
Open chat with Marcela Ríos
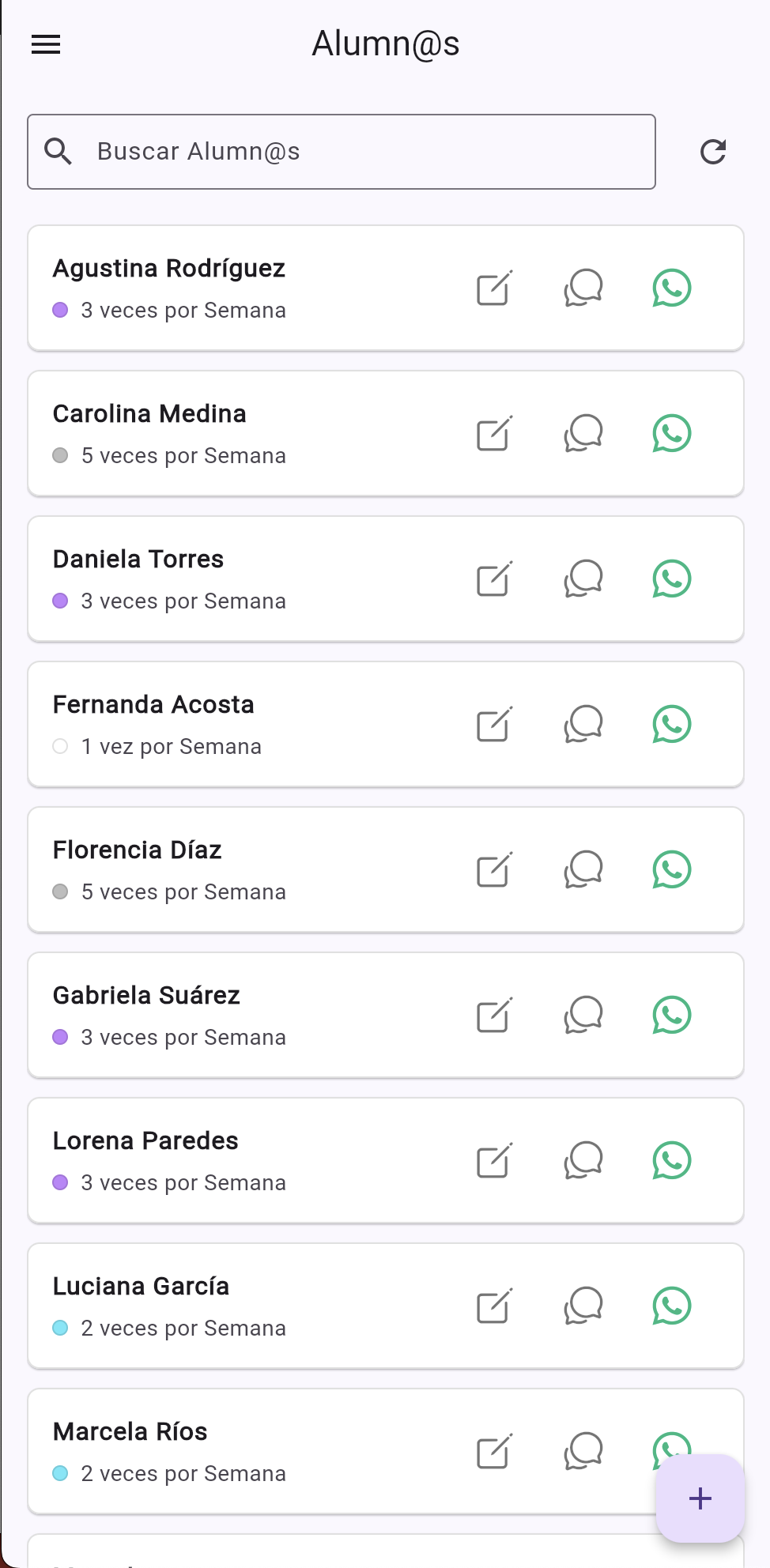pos(583,1451)
